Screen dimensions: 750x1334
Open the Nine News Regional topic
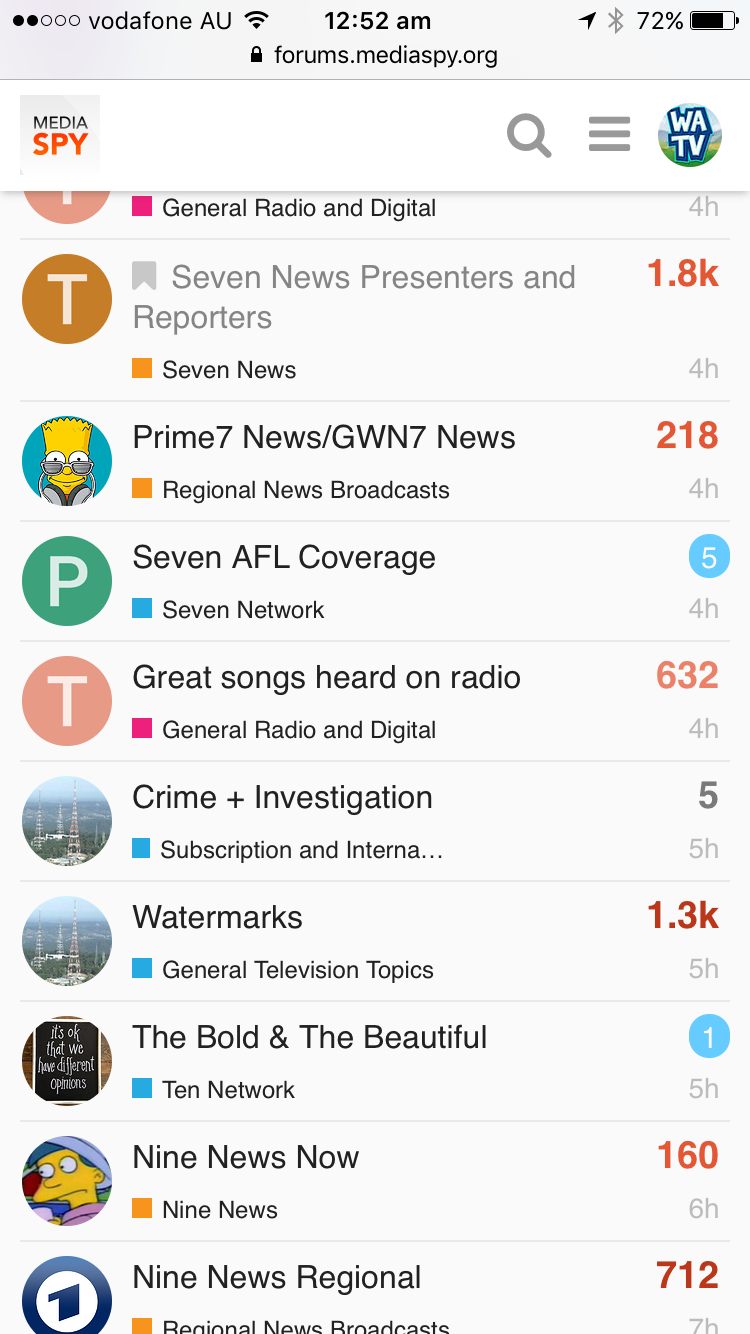[x=277, y=1277]
